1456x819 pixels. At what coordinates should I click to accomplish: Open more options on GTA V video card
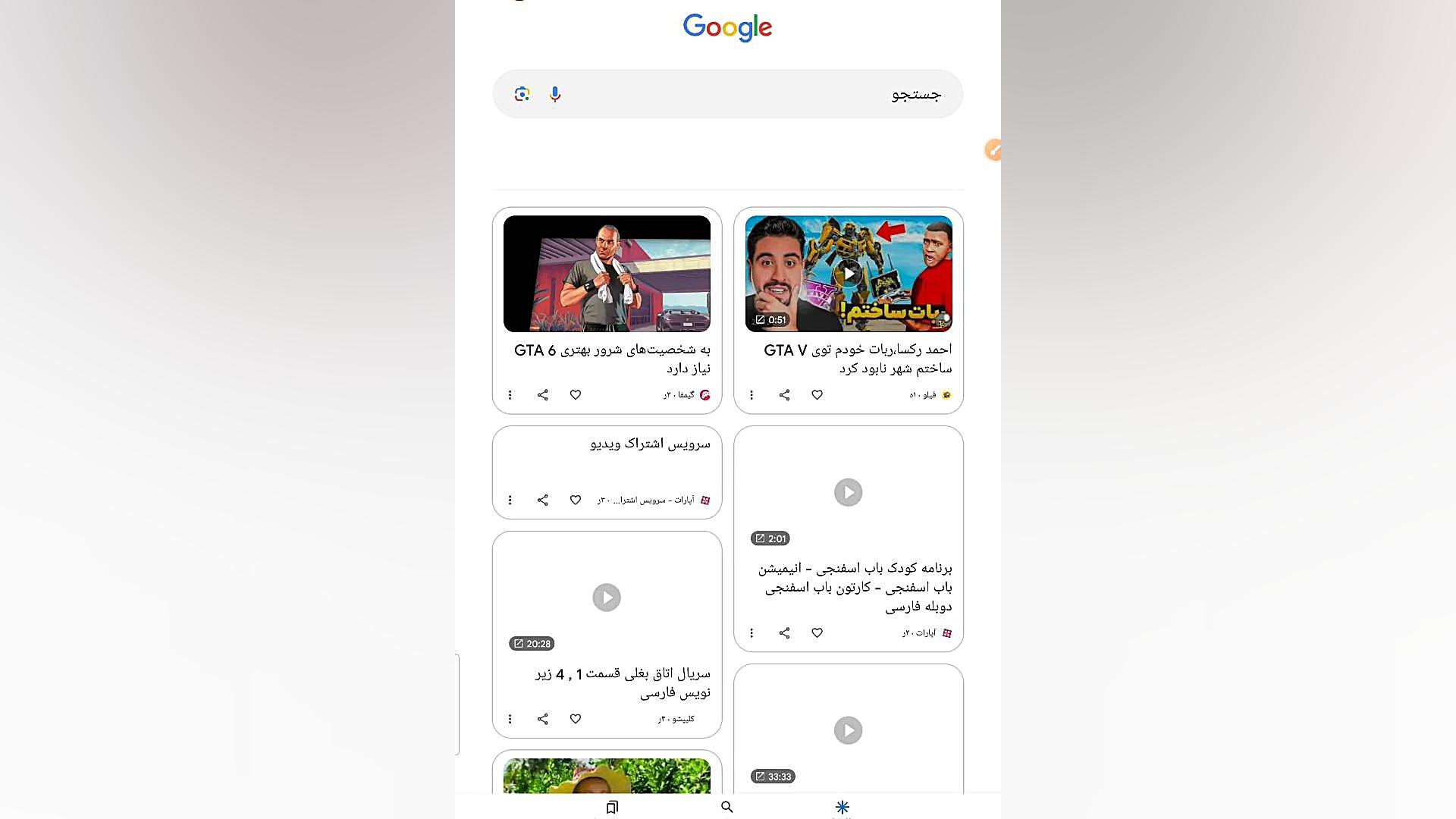coord(752,395)
